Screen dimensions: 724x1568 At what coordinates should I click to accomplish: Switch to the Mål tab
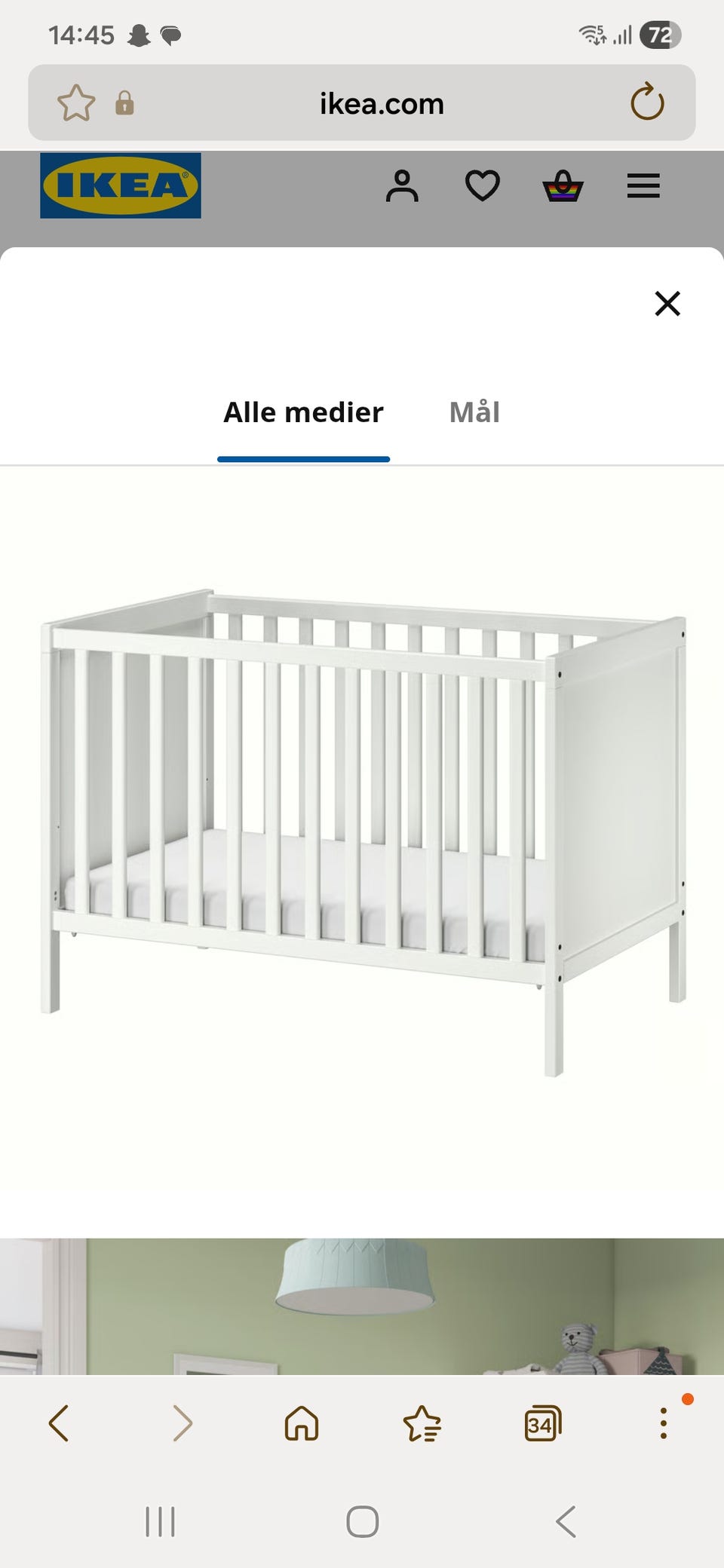[x=474, y=412]
